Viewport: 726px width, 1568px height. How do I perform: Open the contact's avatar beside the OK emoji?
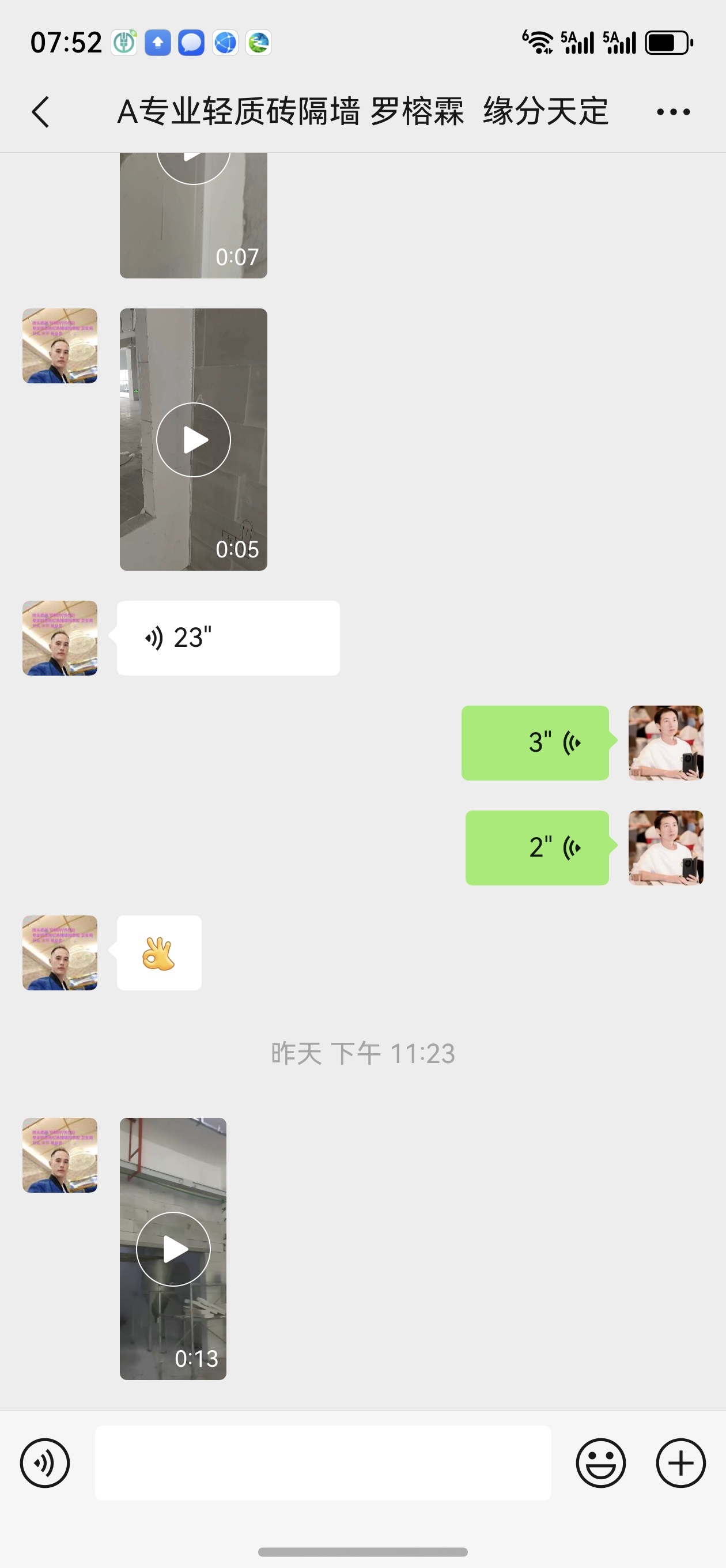coord(60,952)
